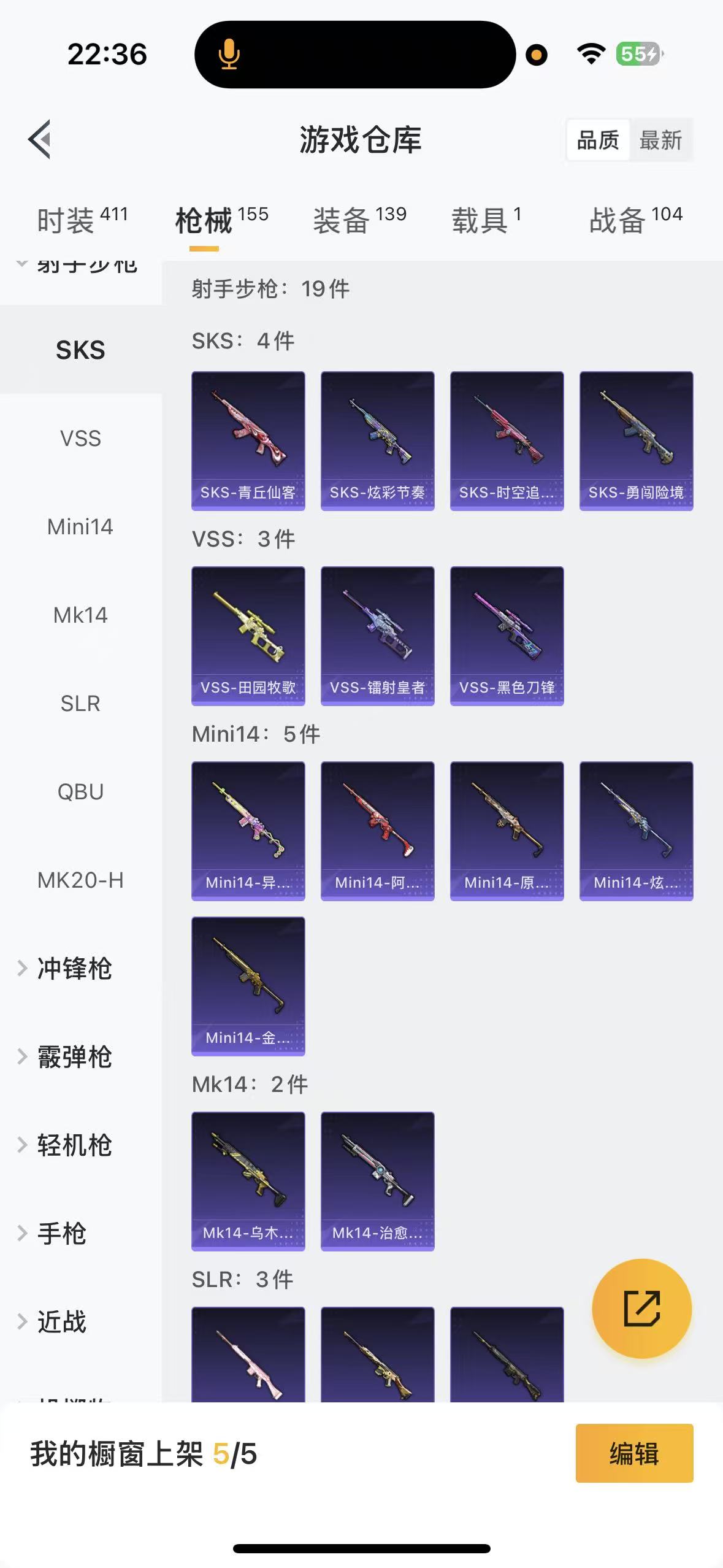Expand the 近战 category
723x1568 pixels.
pos(61,1322)
